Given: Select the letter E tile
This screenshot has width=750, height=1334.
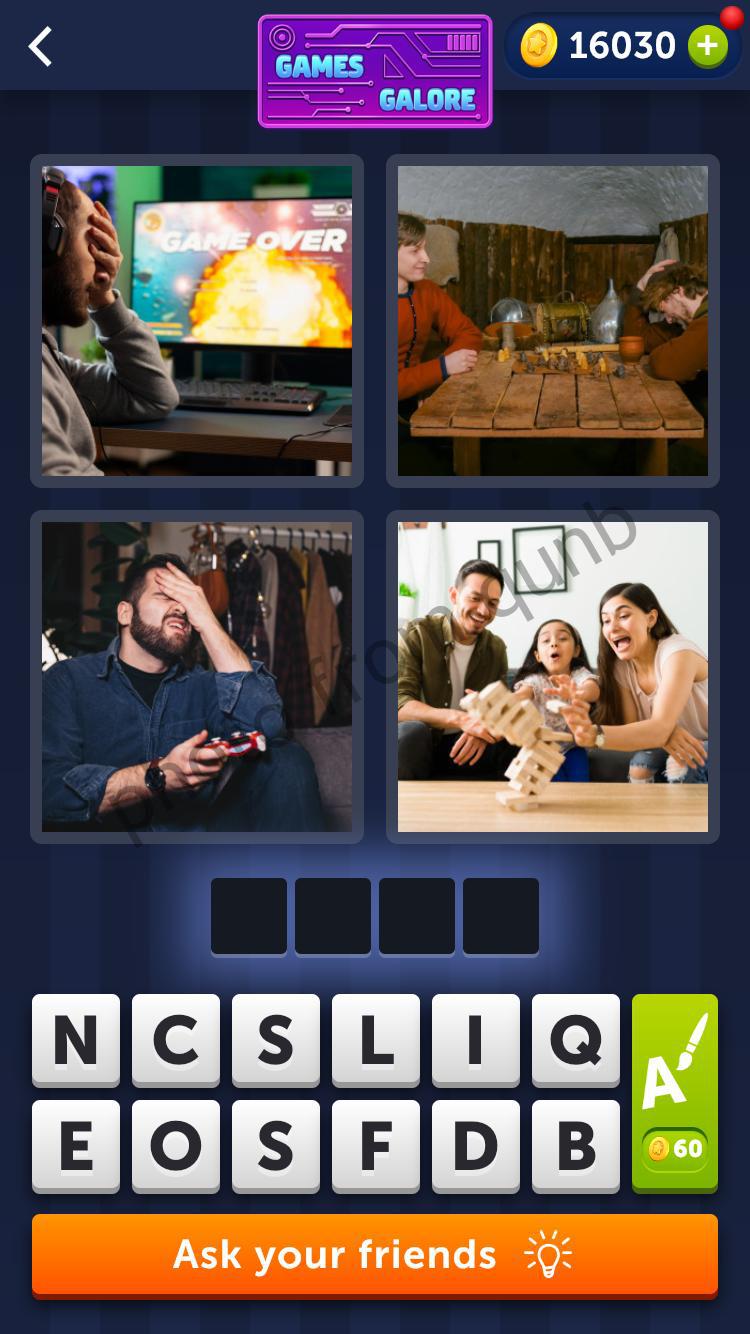Looking at the screenshot, I should (76, 1146).
